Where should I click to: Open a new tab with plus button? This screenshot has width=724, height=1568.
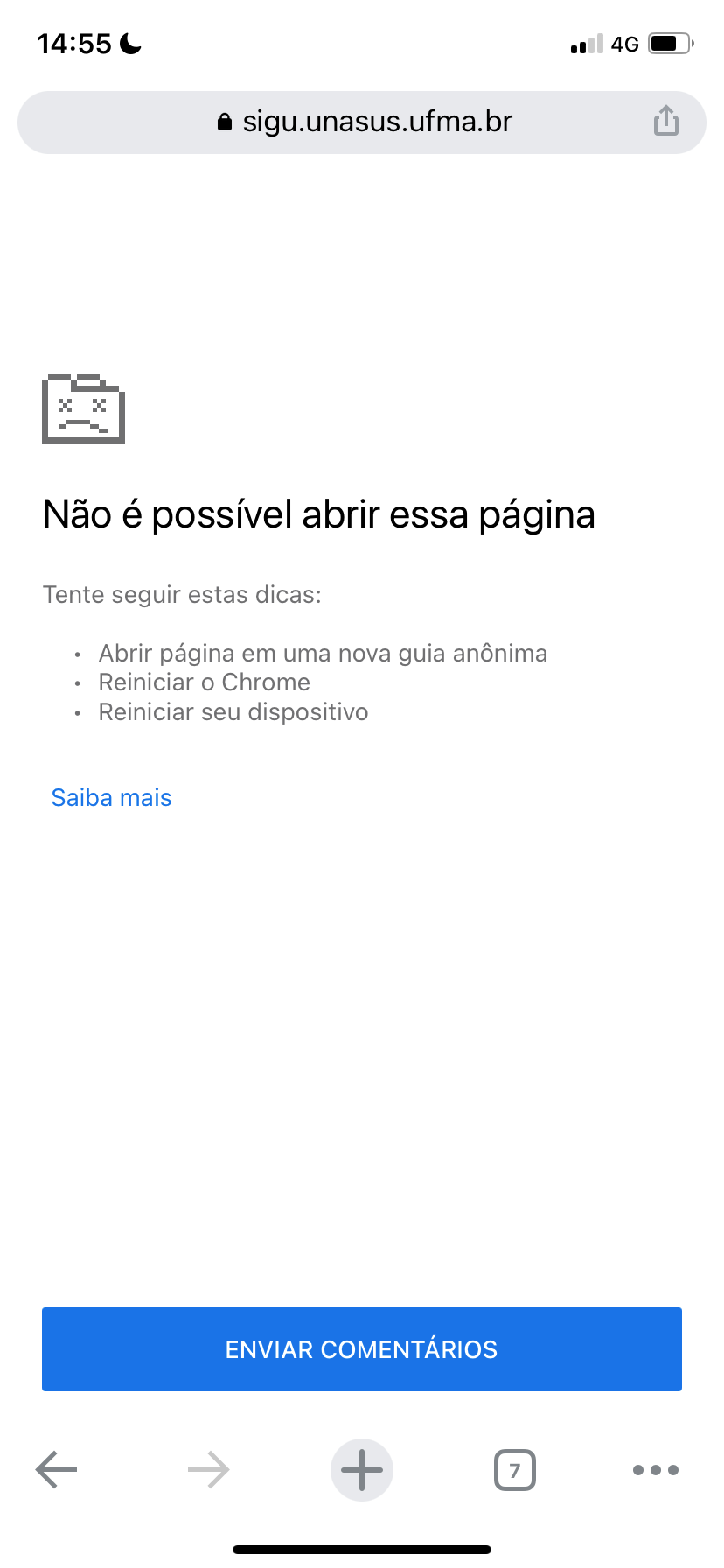(362, 1469)
